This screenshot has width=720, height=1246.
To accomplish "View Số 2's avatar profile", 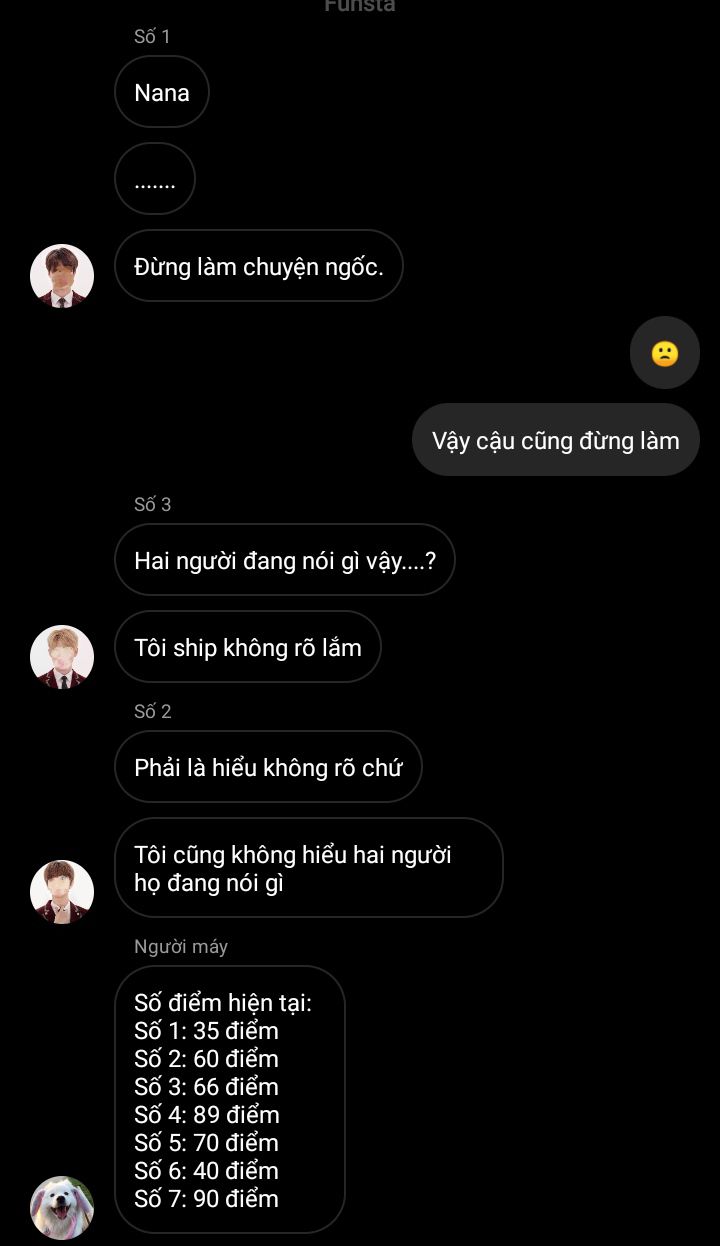I will (62, 891).
